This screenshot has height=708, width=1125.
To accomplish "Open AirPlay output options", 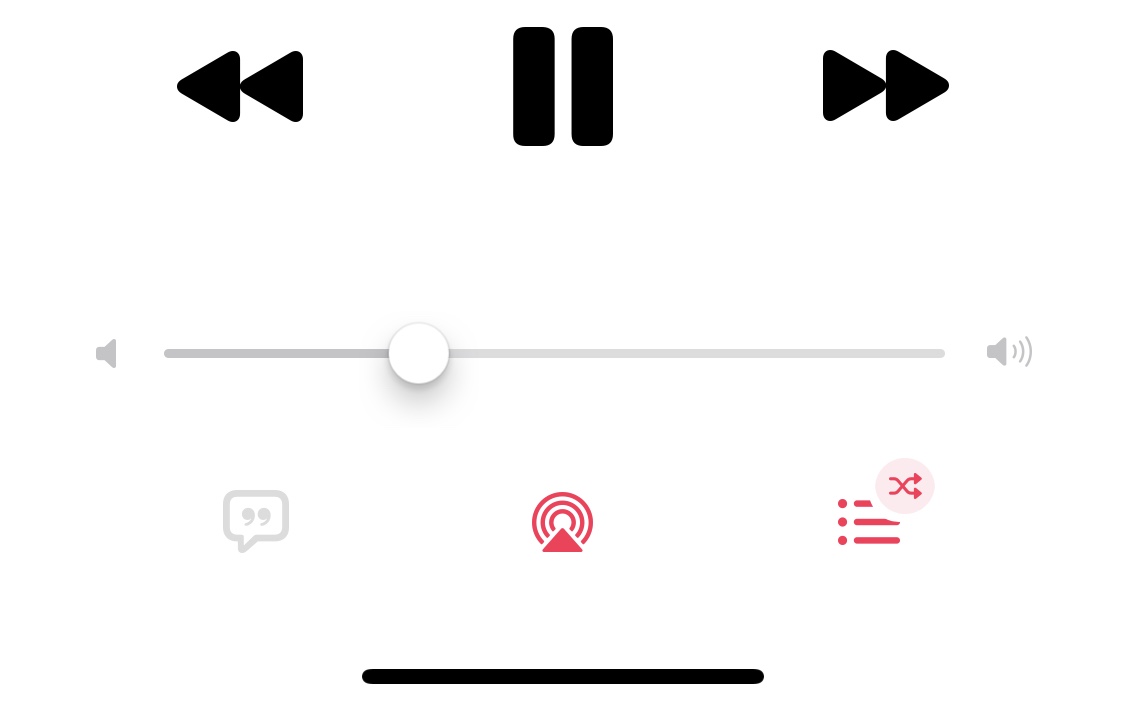I will (x=562, y=522).
